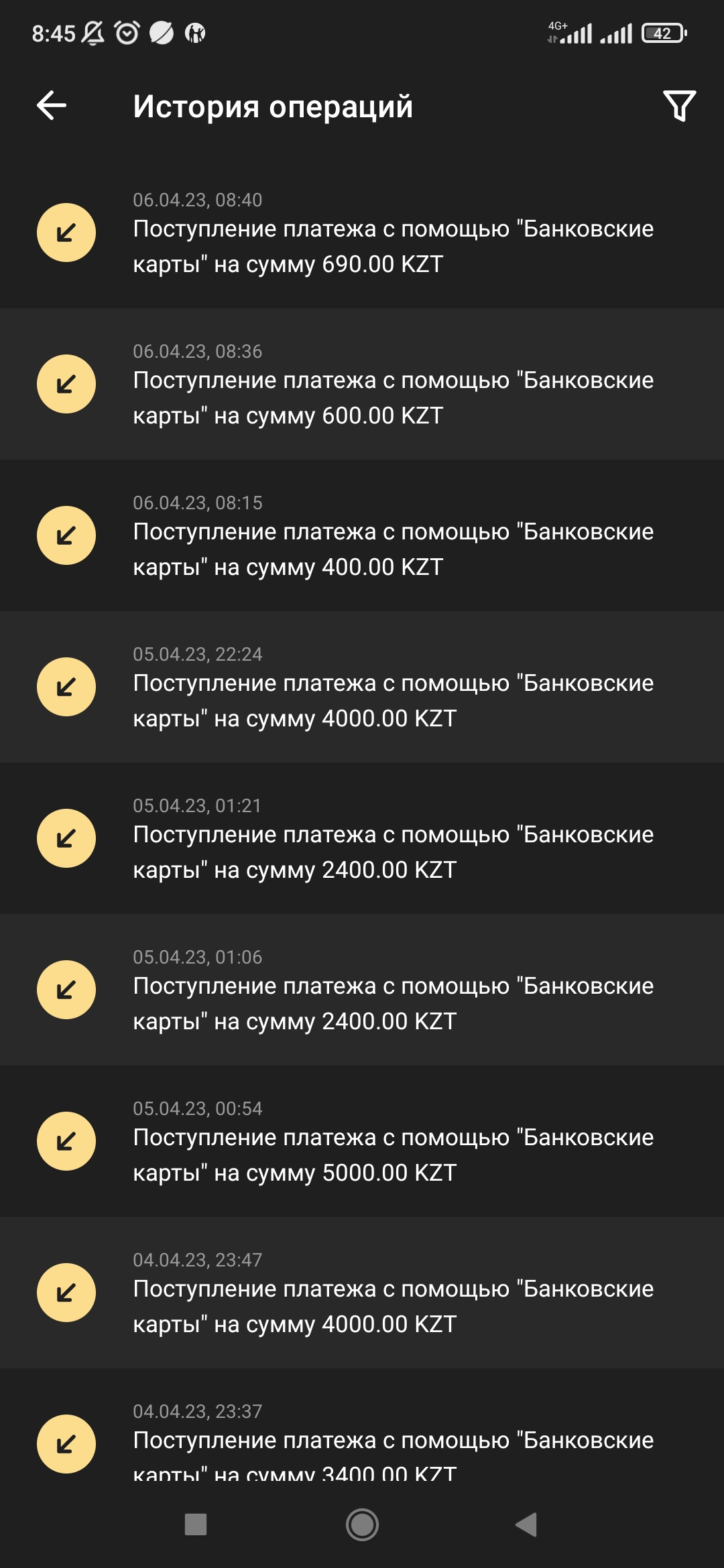Open recent apps from the navigation bar
This screenshot has width=724, height=1568.
tap(196, 1524)
